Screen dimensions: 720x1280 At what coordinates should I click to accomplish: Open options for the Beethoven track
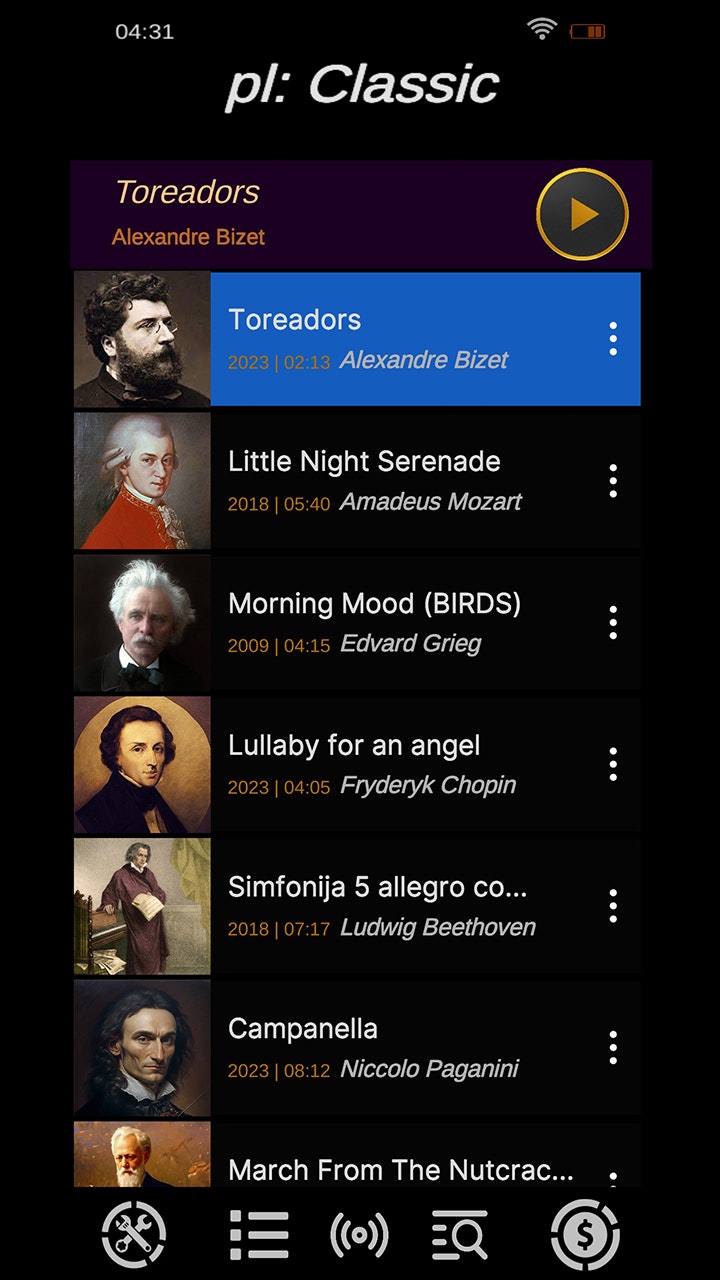[613, 906]
